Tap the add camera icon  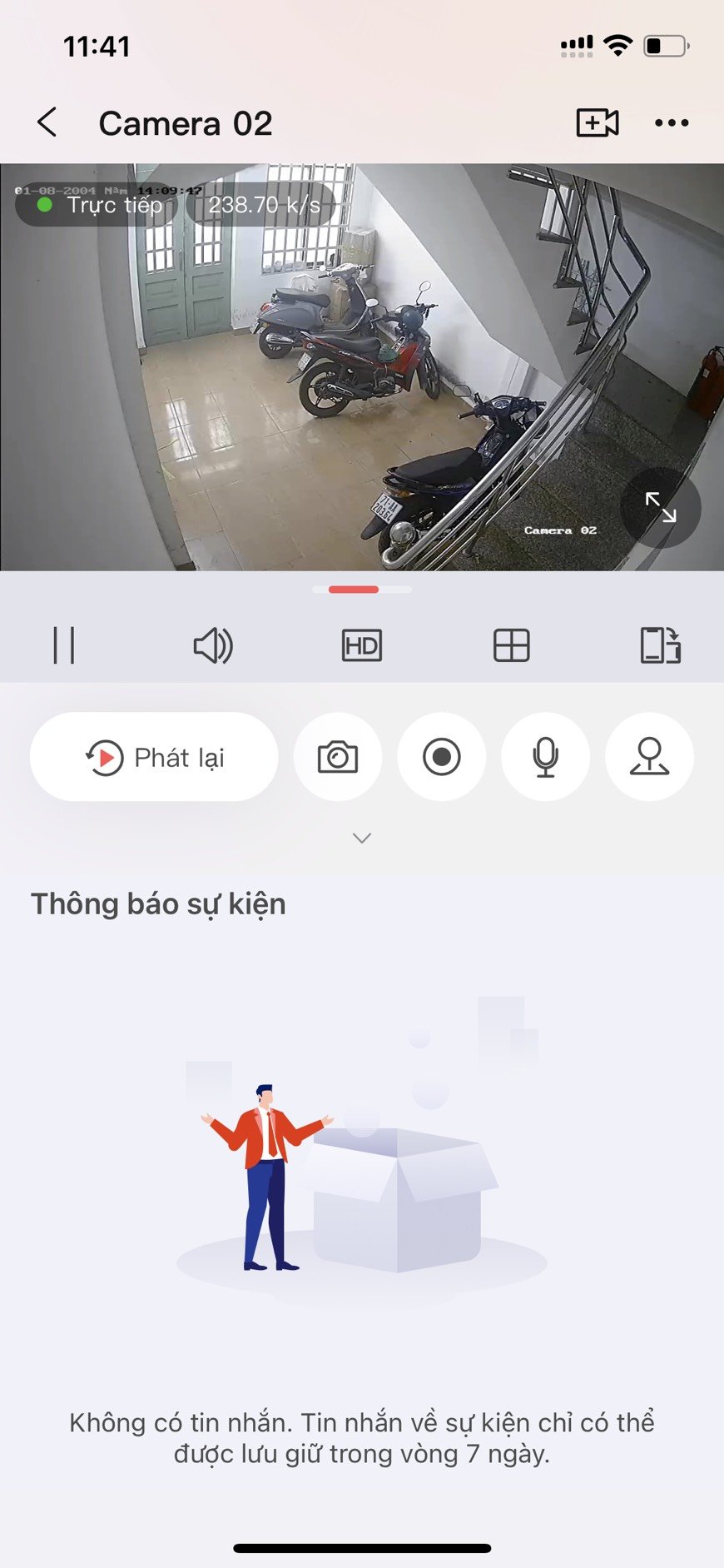point(598,122)
